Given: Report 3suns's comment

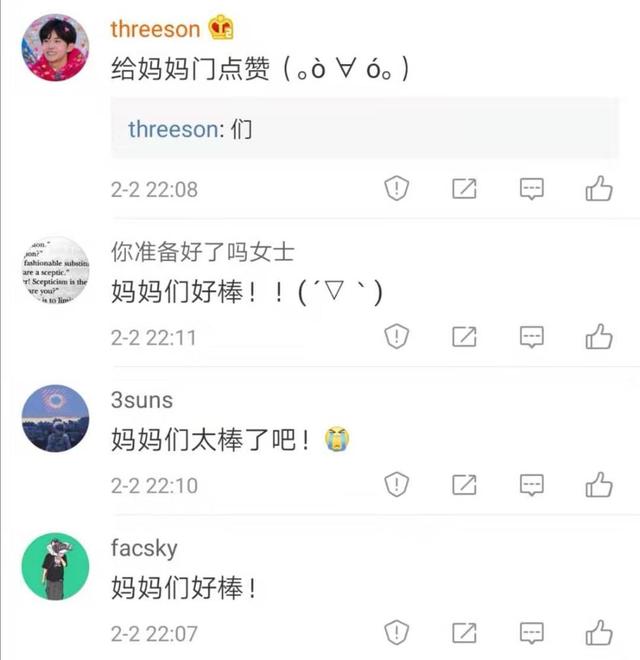Looking at the screenshot, I should [x=397, y=485].
